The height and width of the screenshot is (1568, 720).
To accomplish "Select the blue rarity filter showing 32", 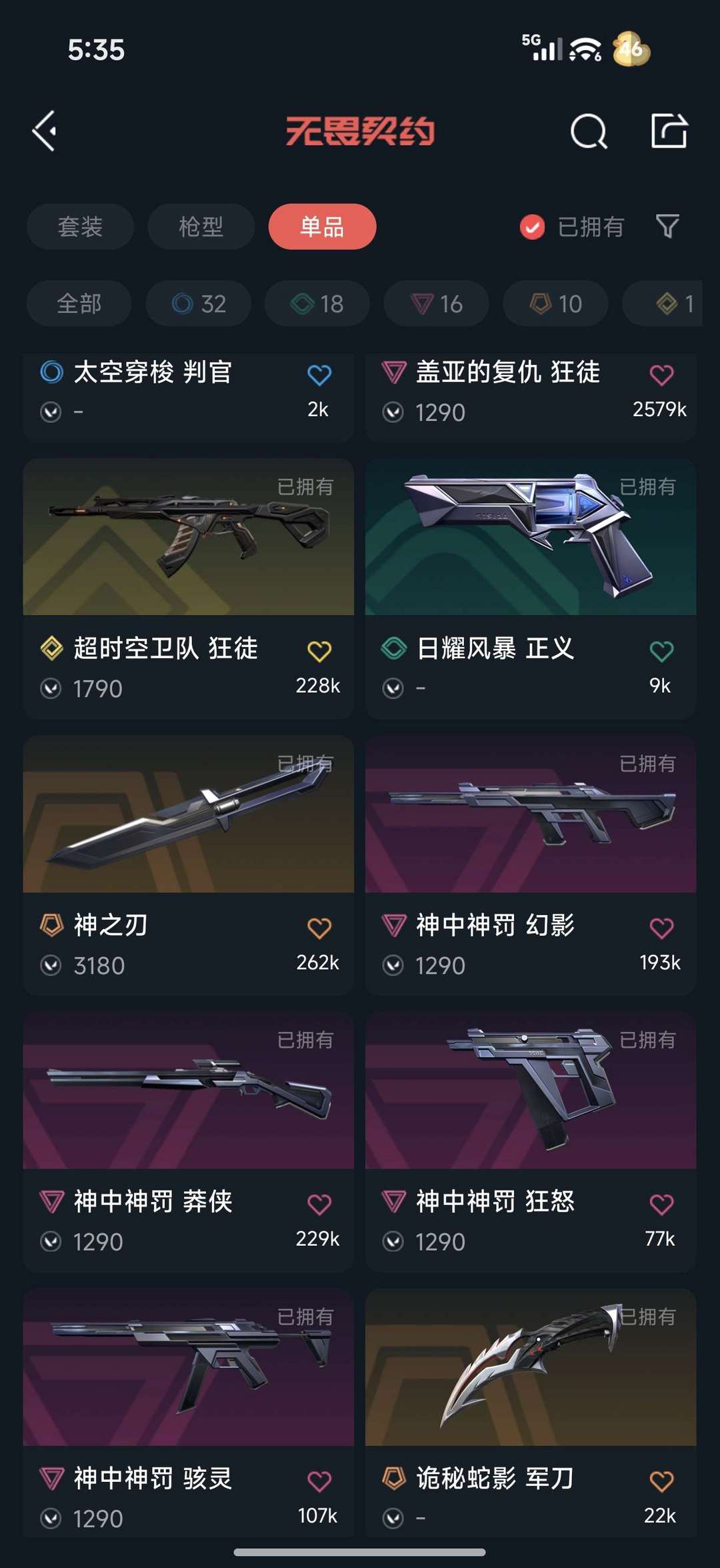I will [197, 303].
